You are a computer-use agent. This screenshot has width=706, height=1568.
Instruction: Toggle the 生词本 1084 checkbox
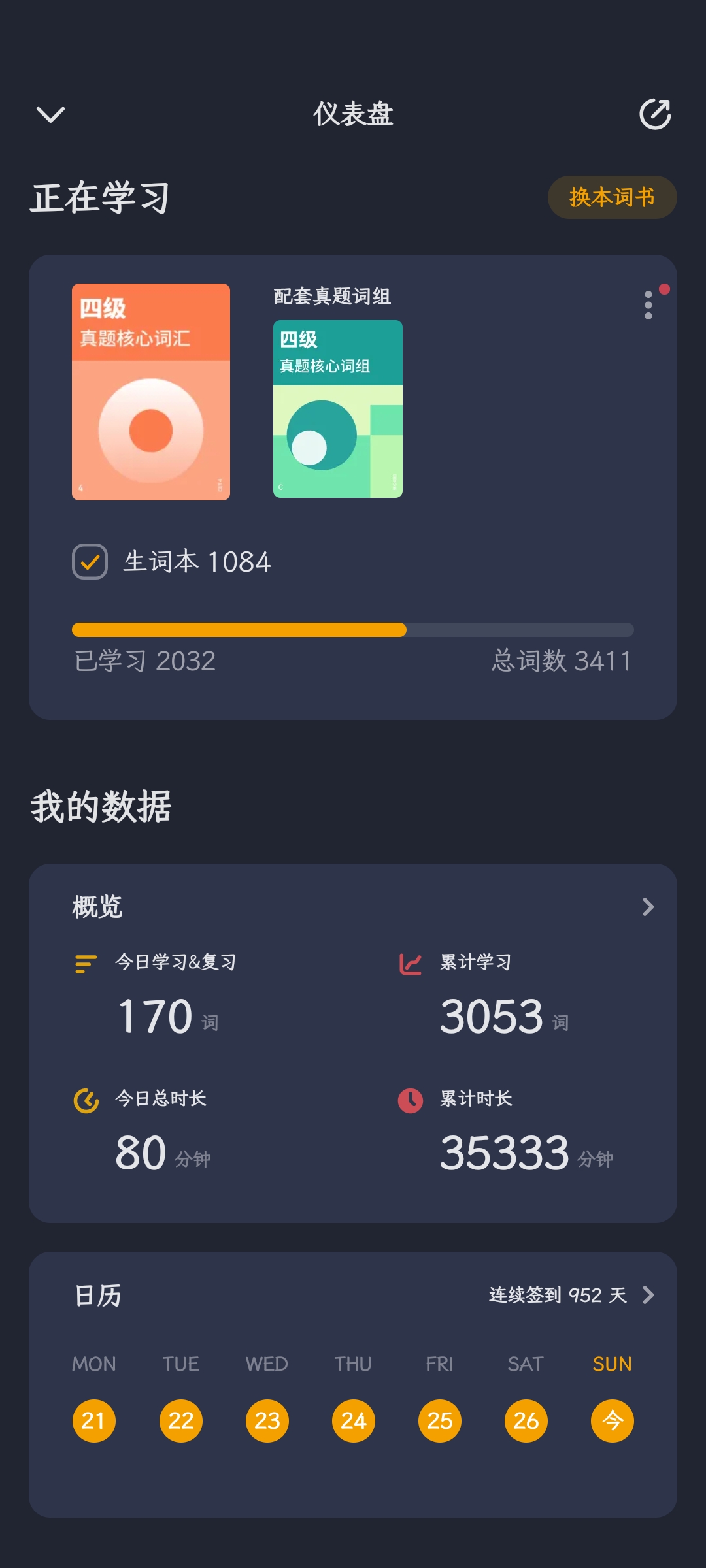[x=90, y=562]
